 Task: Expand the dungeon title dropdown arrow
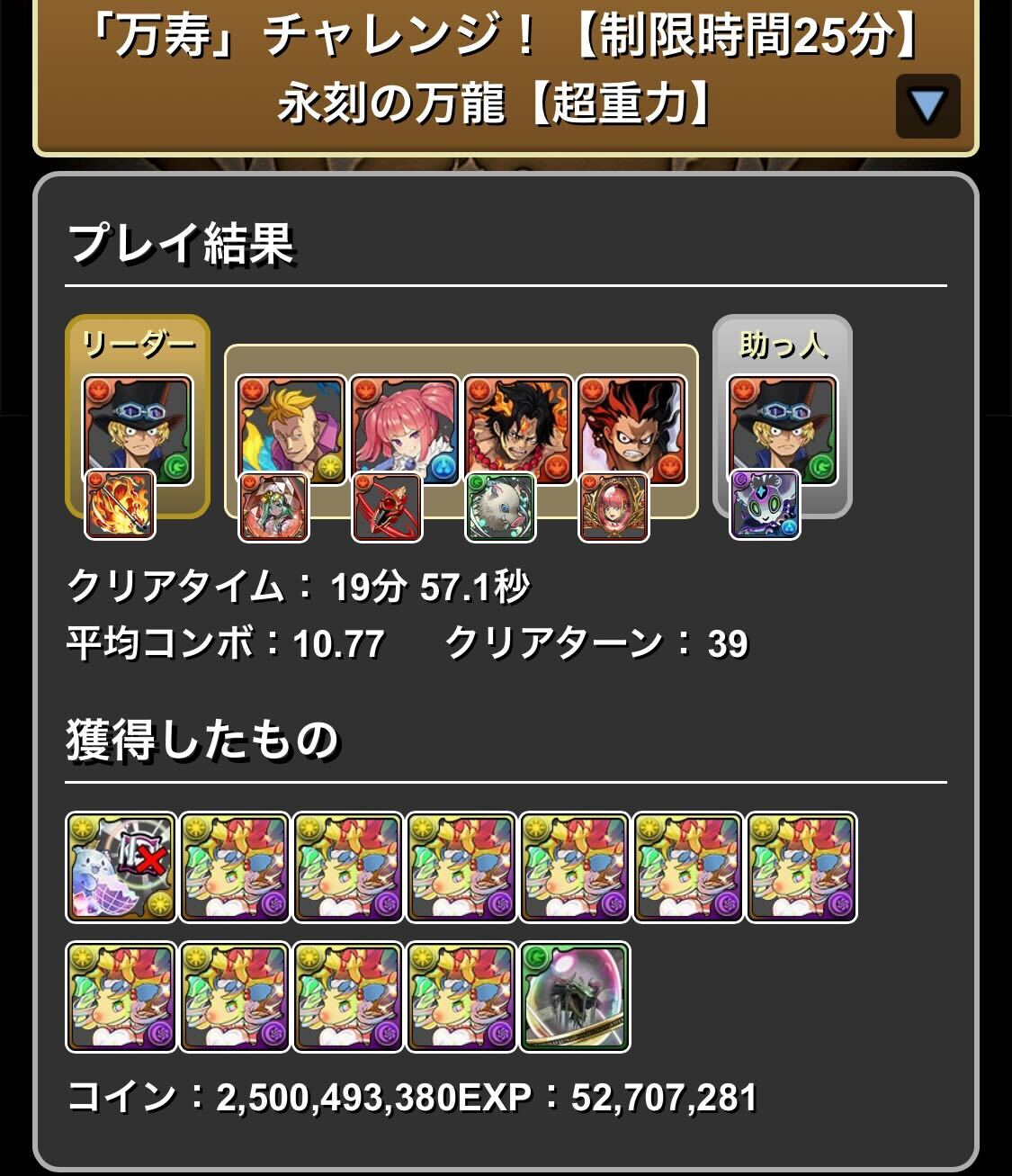(927, 106)
